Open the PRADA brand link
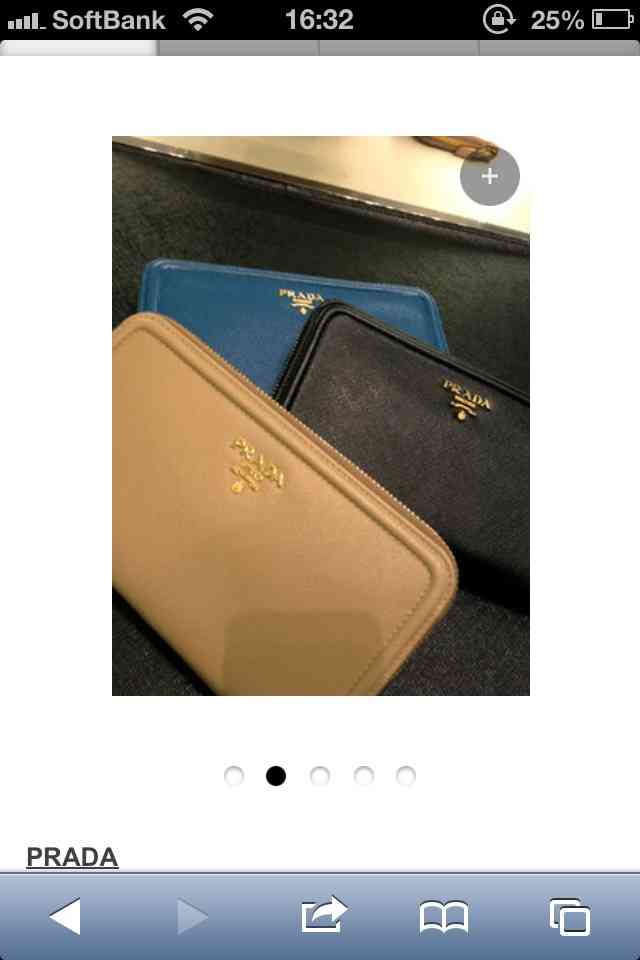Screen dimensions: 640x960 pos(72,857)
